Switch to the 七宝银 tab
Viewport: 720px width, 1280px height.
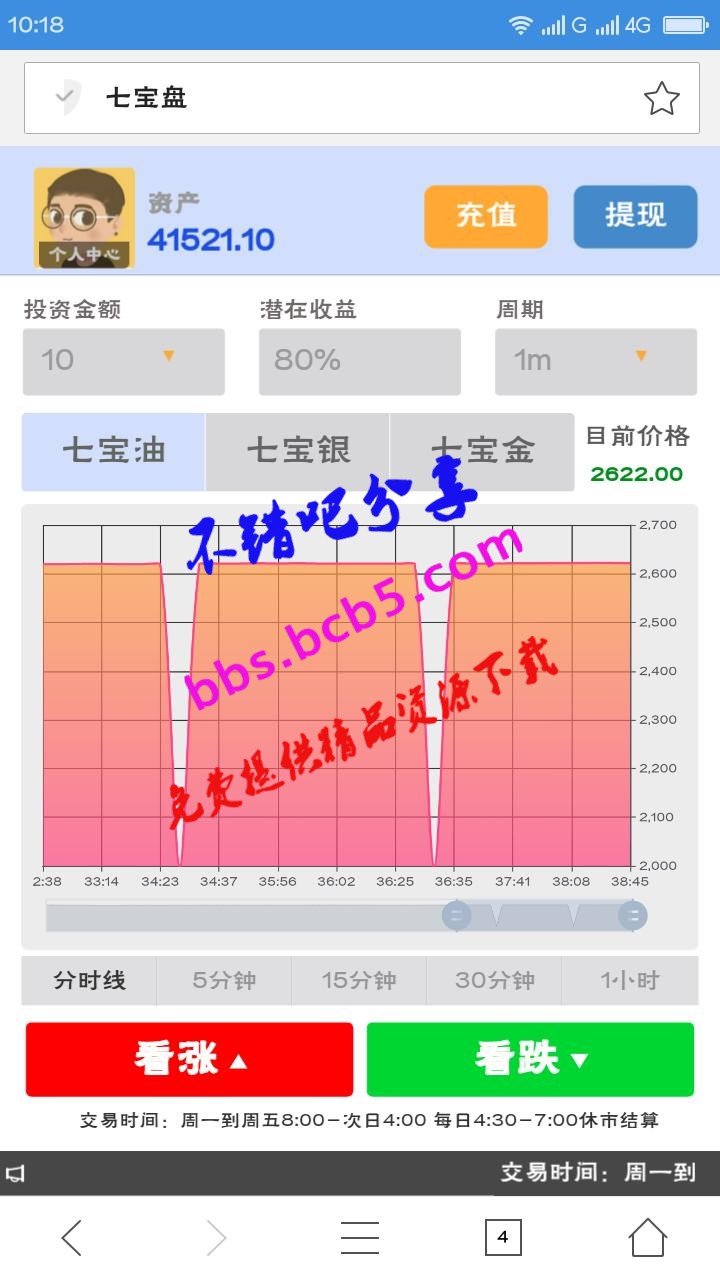[298, 451]
